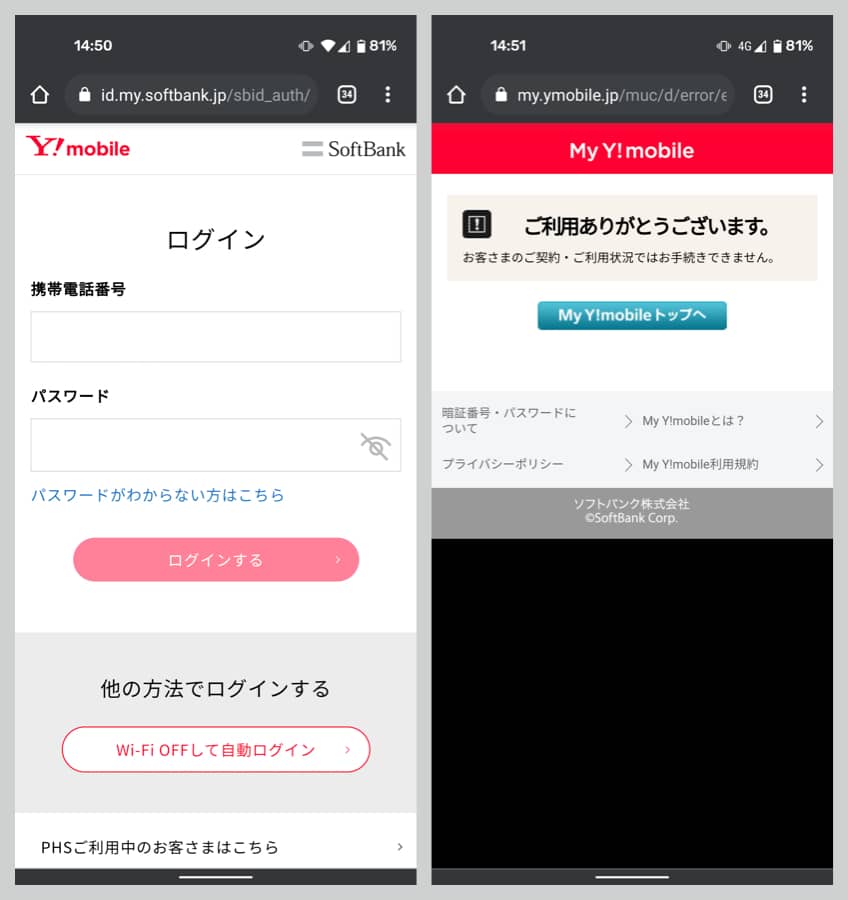Tap the 携帯電話番号 input field

[215, 337]
